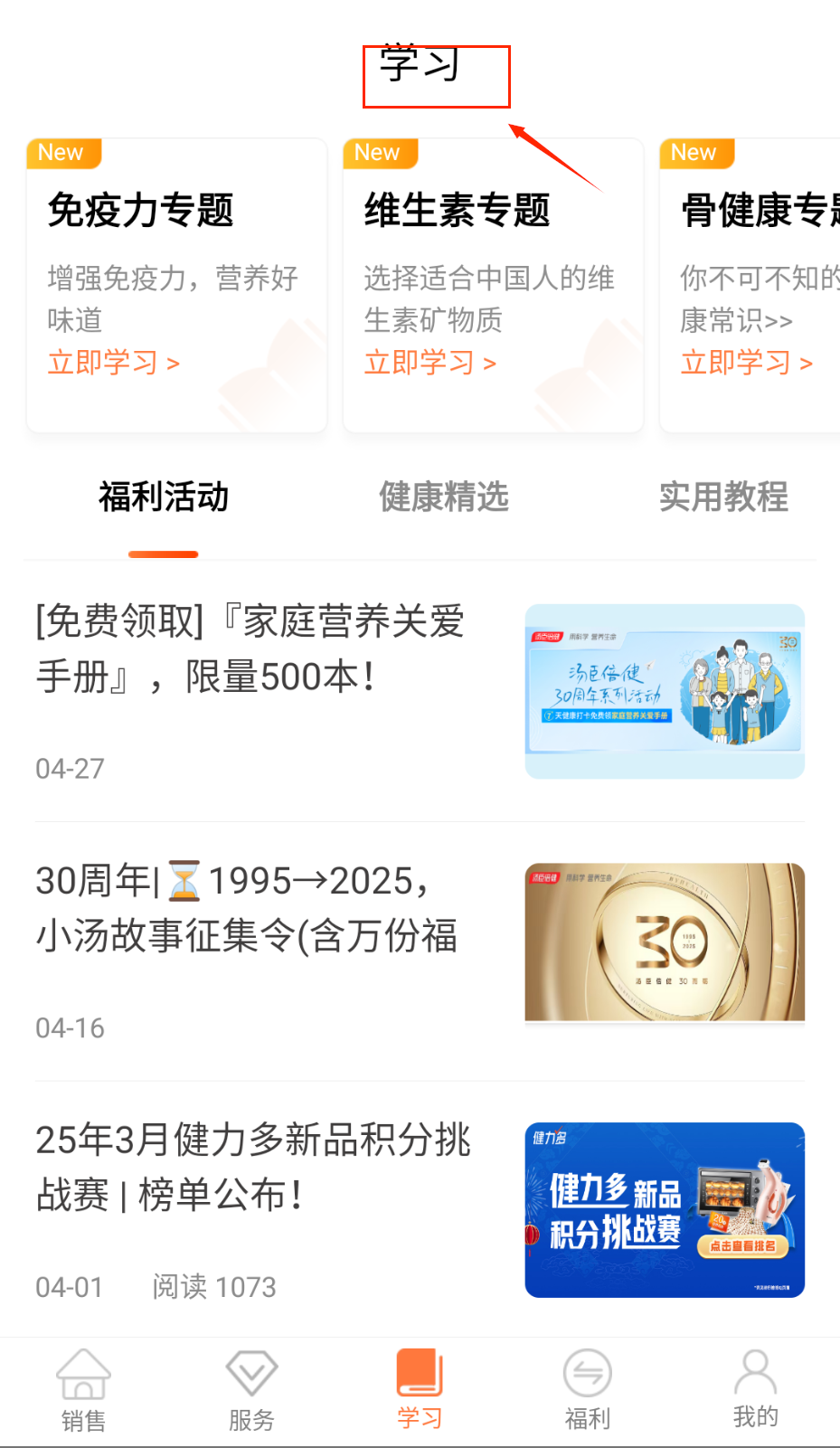Screen dimensions: 840x1448
Task: Open the 我的 profile tab
Action: (755, 1390)
